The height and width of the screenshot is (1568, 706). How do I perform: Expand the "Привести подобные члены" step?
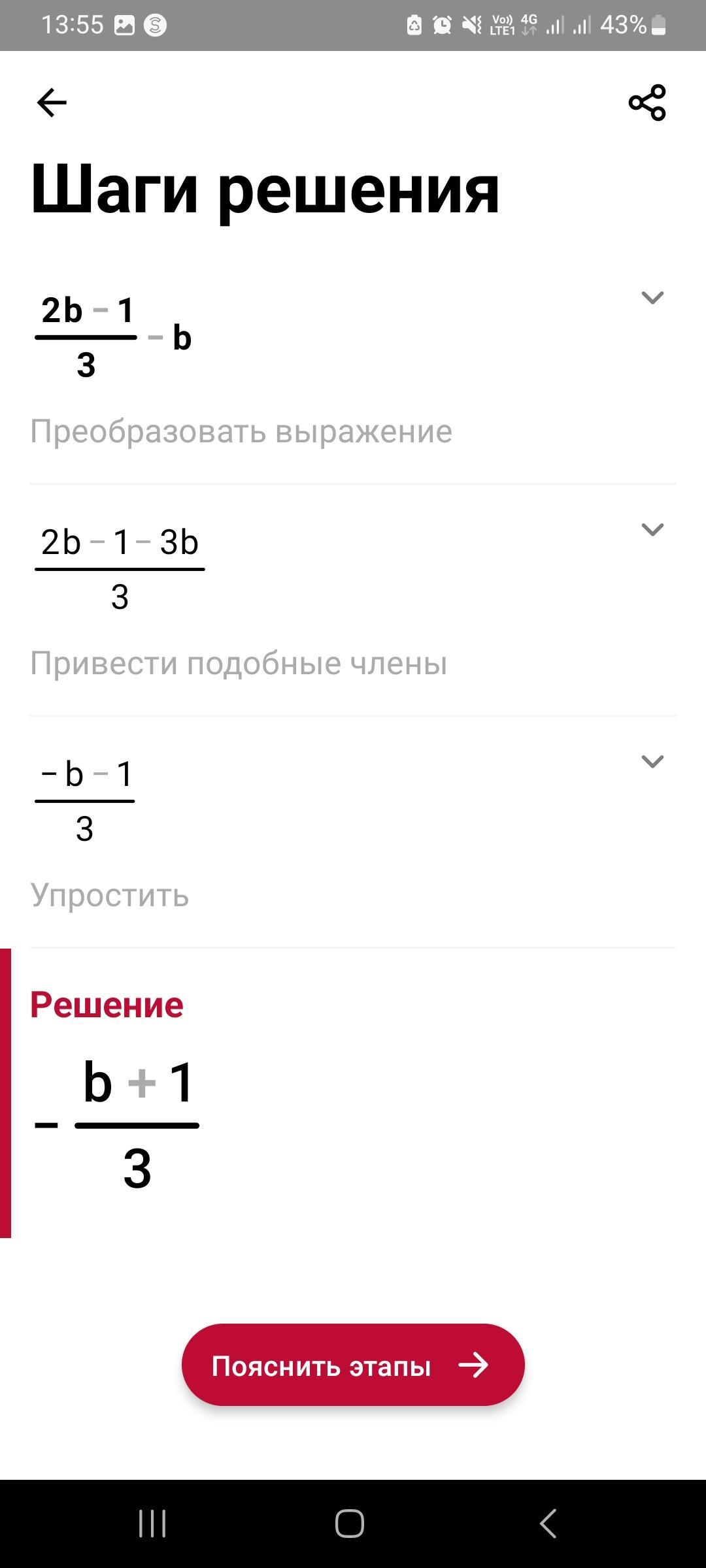click(x=652, y=529)
